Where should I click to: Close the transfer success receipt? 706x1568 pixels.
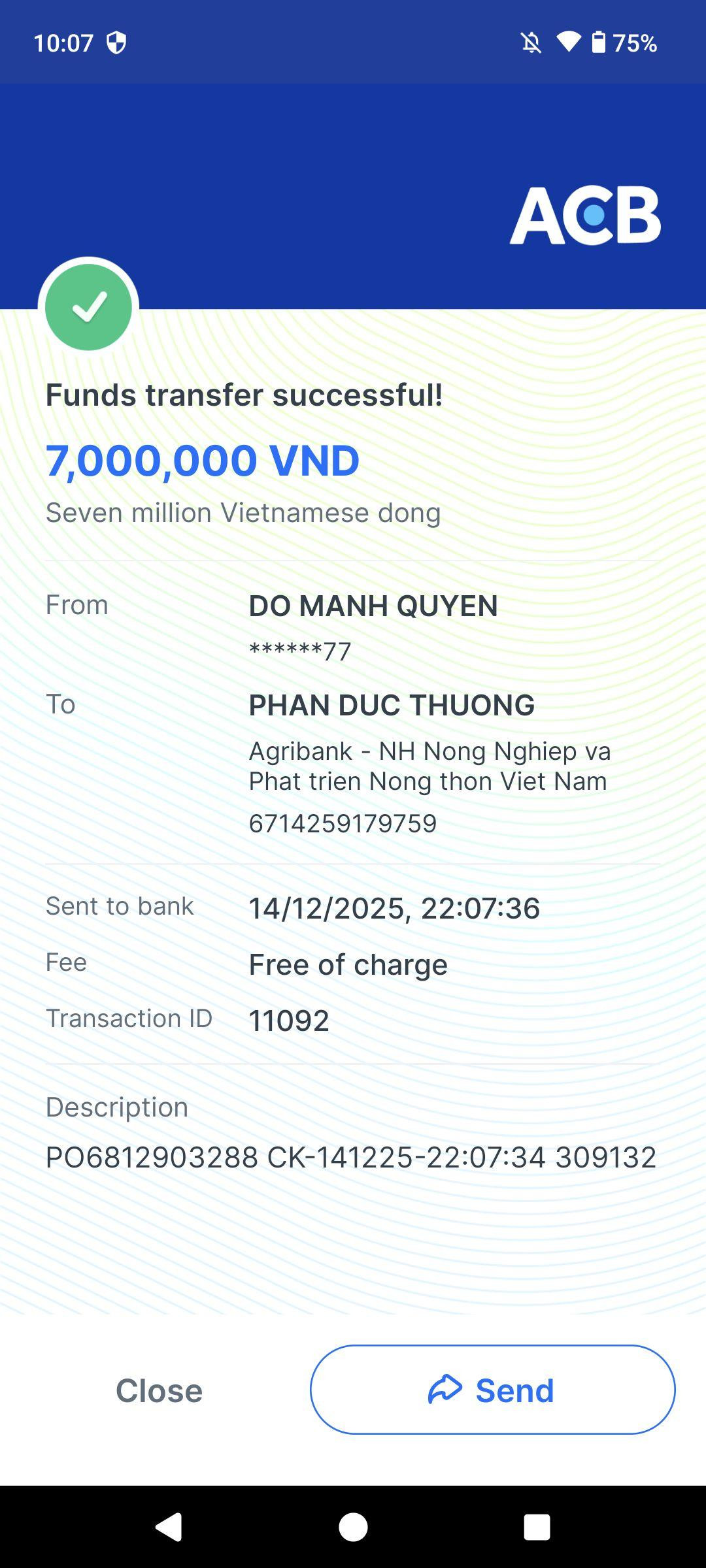159,1390
